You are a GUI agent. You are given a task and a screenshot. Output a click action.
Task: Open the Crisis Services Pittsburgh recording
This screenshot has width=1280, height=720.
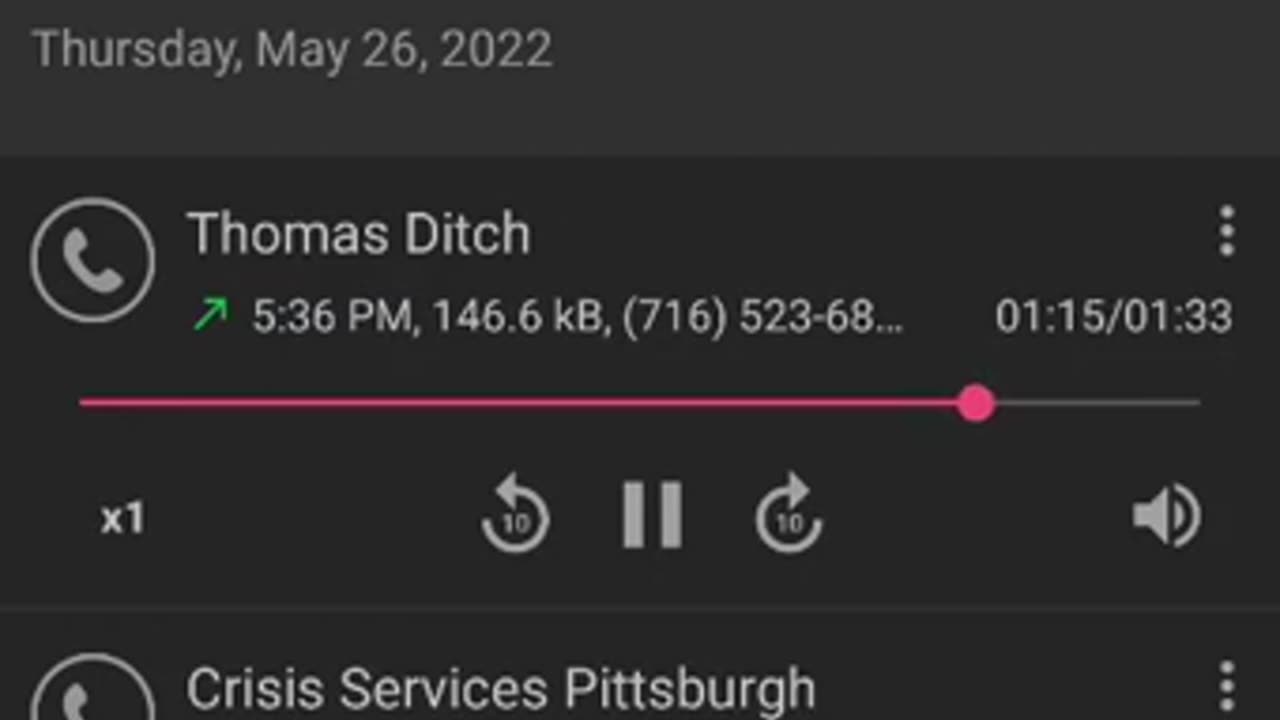(x=500, y=690)
